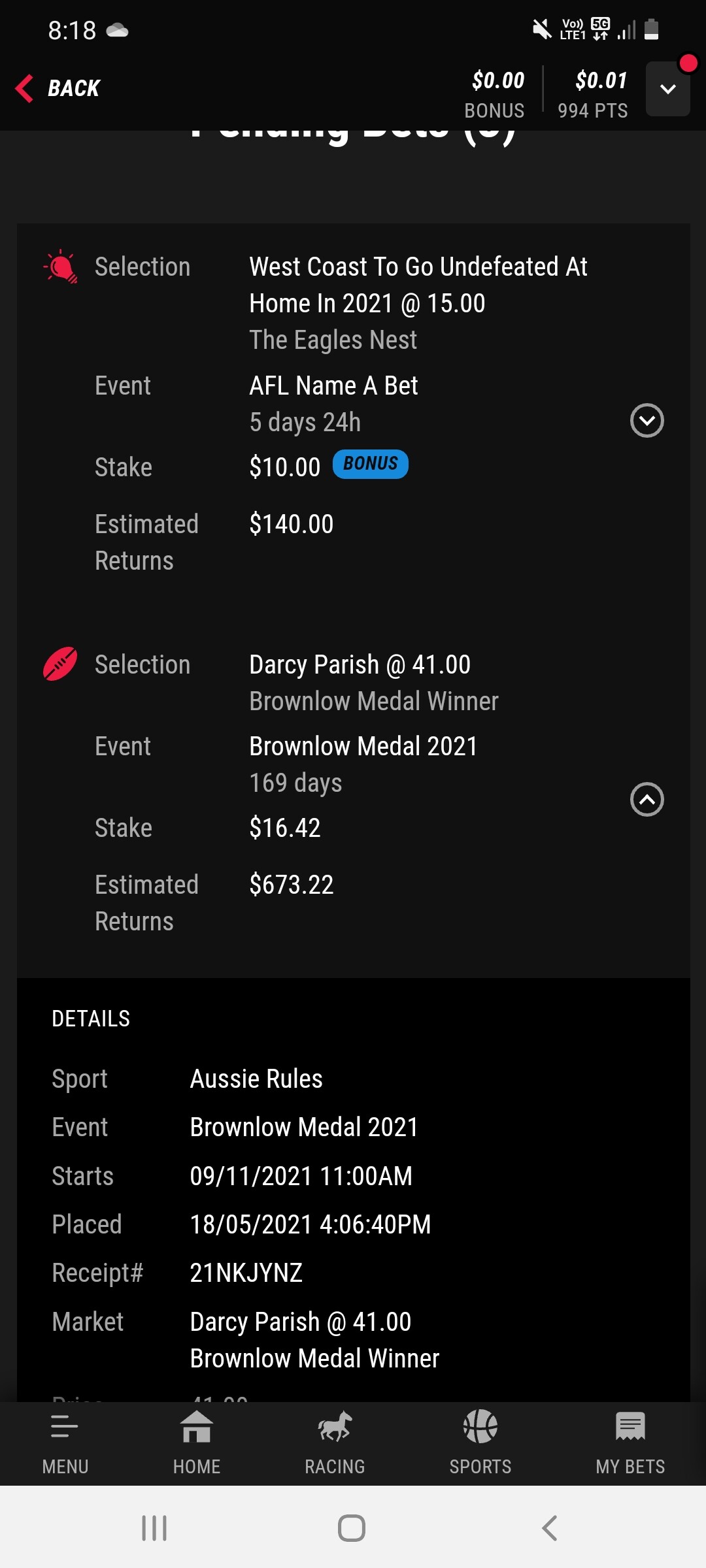Screen dimensions: 706x1568
Task: Switch to the Racing tab
Action: 335,1443
